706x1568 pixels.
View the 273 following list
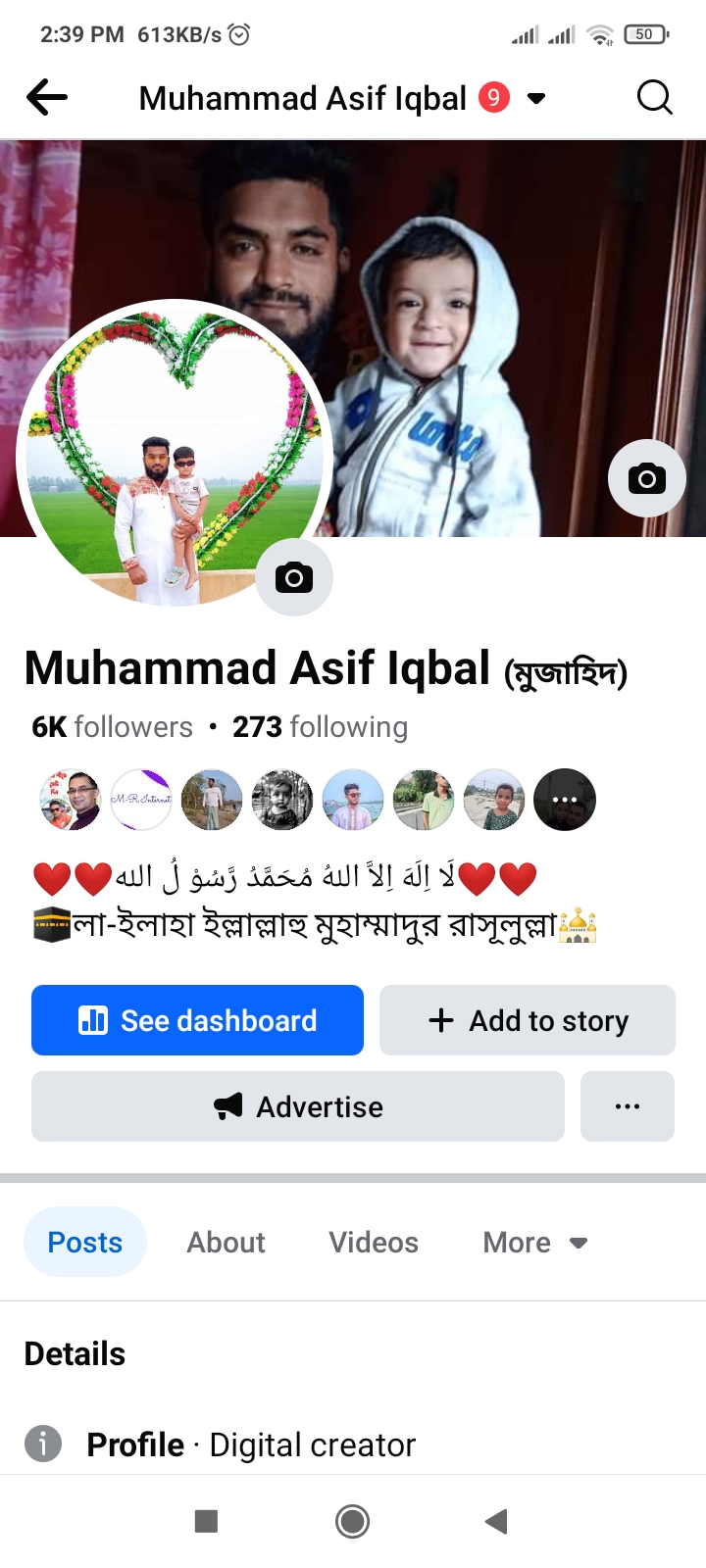pyautogui.click(x=320, y=727)
